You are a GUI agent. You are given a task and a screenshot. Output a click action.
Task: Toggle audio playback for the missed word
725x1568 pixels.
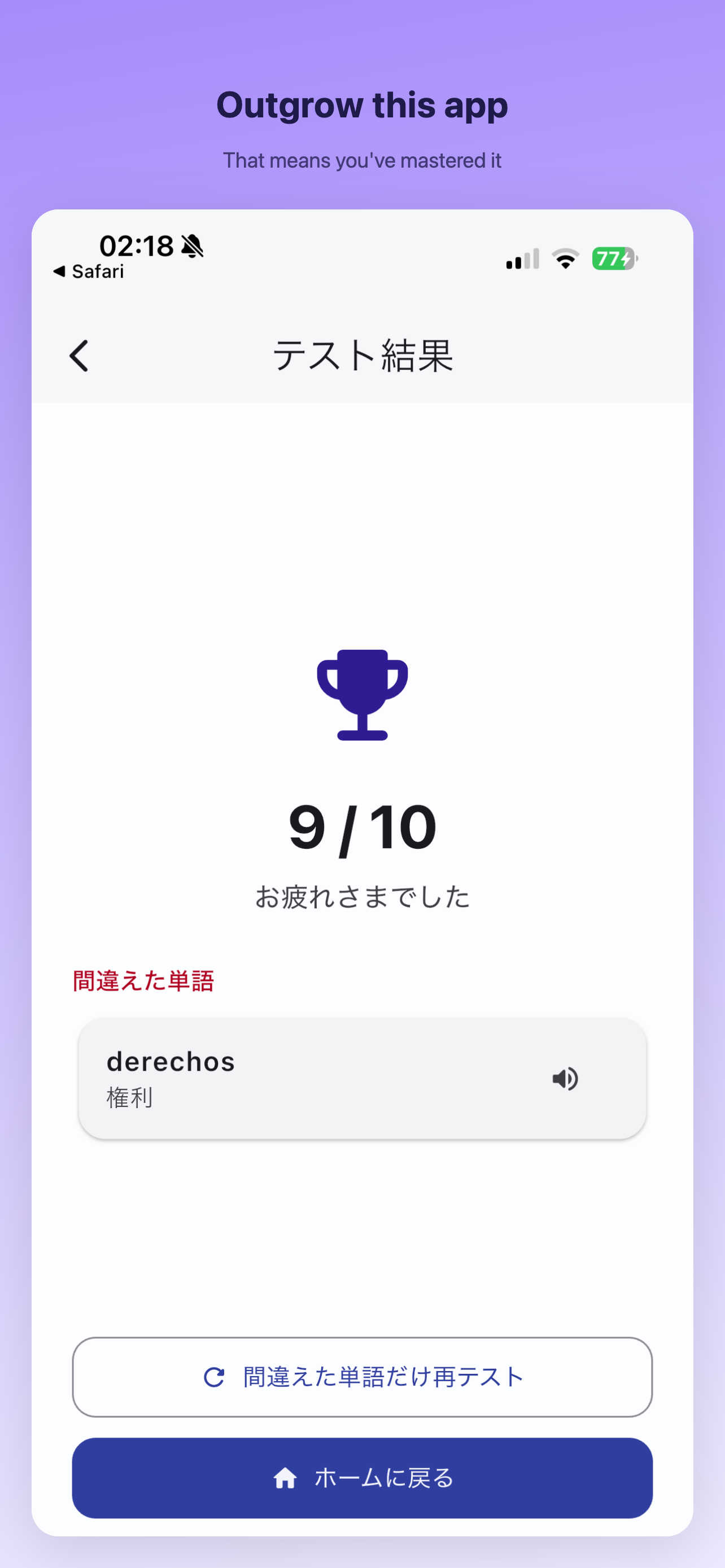[x=565, y=1079]
